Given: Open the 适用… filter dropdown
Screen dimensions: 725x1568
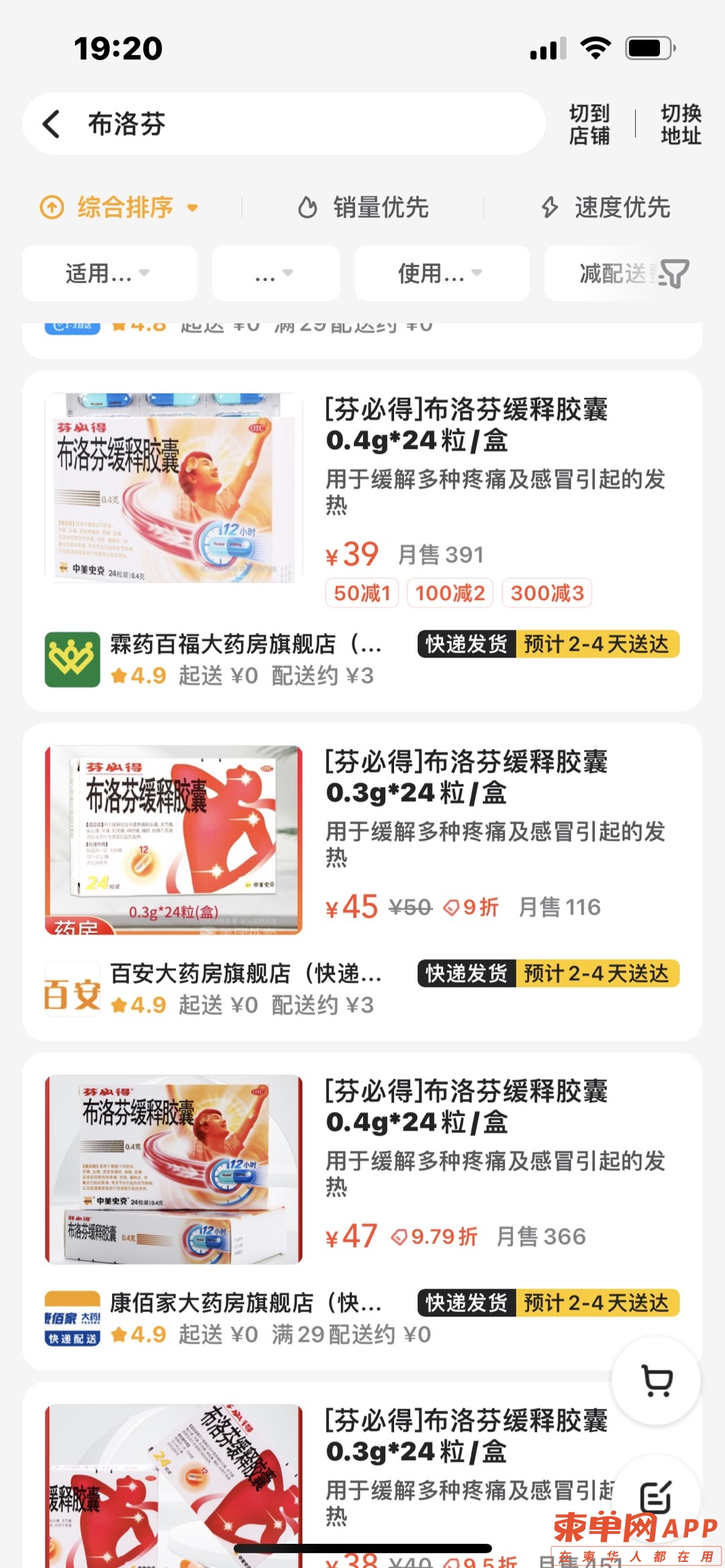Looking at the screenshot, I should [x=109, y=273].
